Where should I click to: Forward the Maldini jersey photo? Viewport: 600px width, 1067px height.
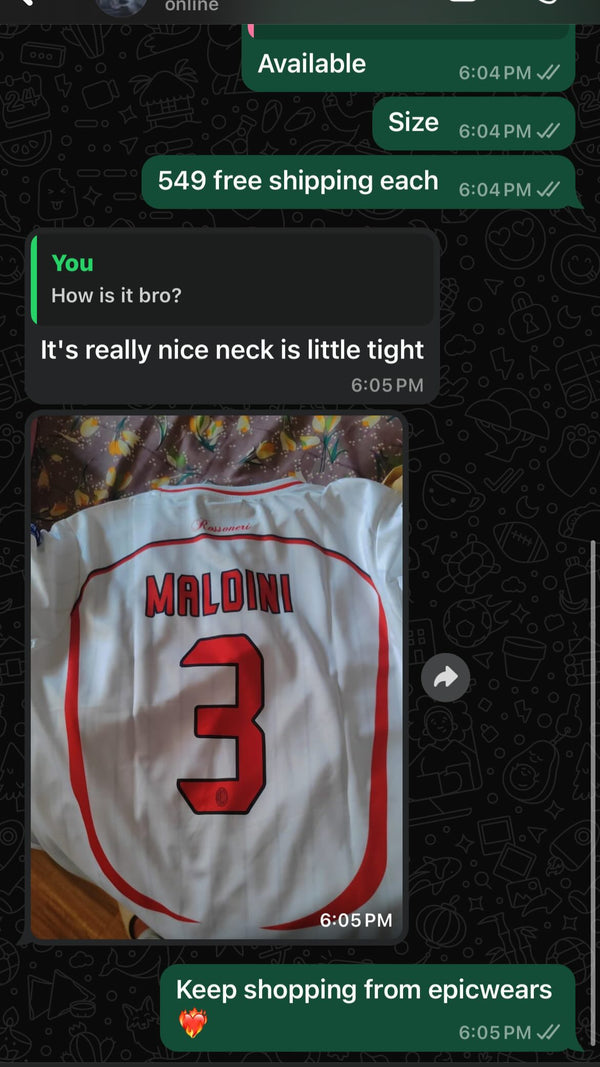click(446, 678)
